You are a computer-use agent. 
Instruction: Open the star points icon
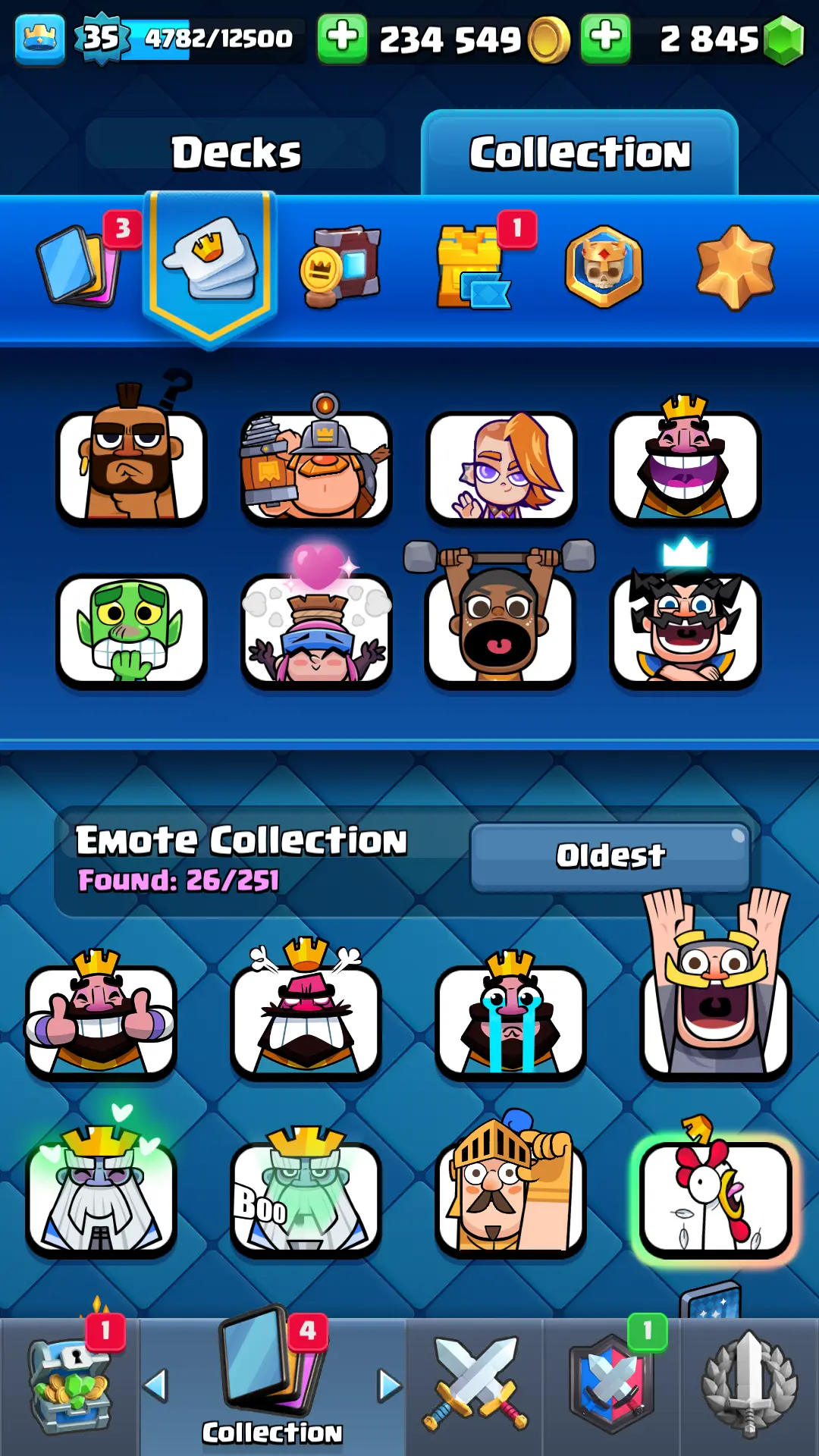point(735,267)
